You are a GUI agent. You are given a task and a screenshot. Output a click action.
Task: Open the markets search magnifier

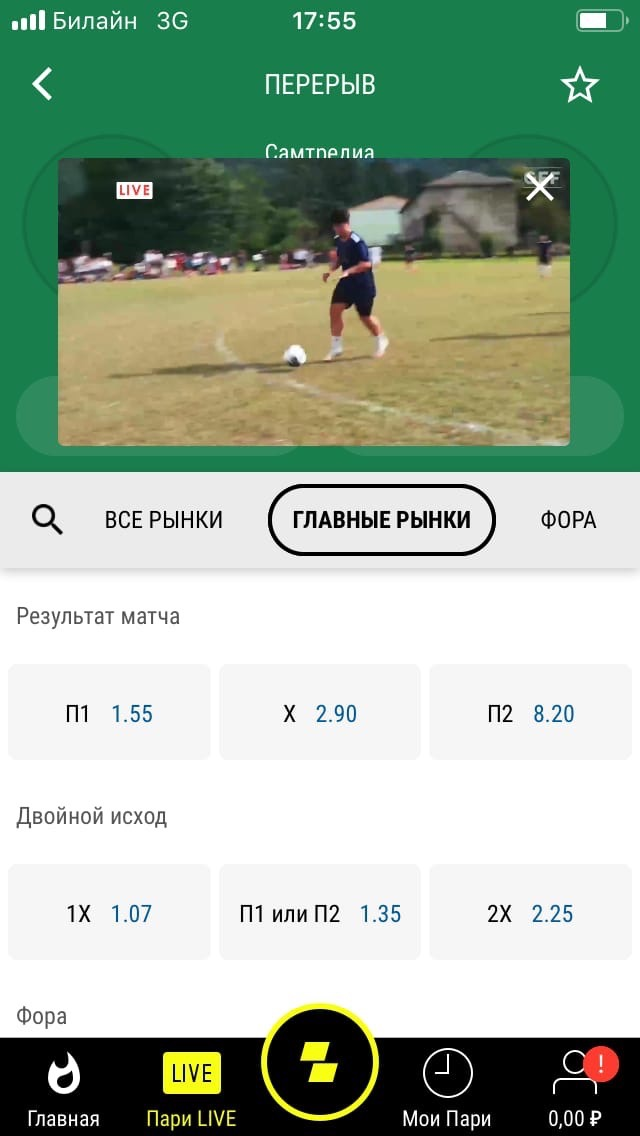pos(47,519)
